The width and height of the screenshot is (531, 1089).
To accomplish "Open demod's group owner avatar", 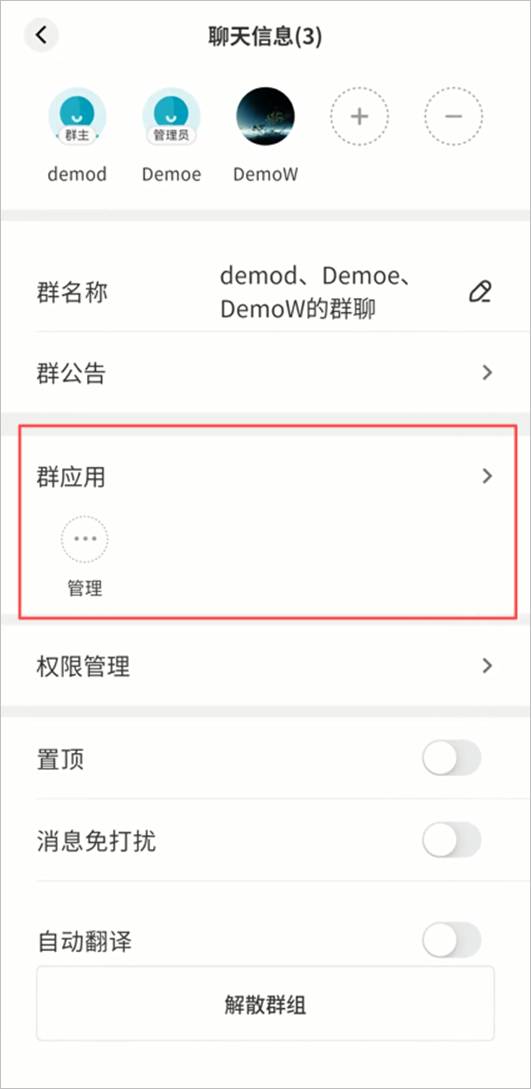I will coord(77,117).
